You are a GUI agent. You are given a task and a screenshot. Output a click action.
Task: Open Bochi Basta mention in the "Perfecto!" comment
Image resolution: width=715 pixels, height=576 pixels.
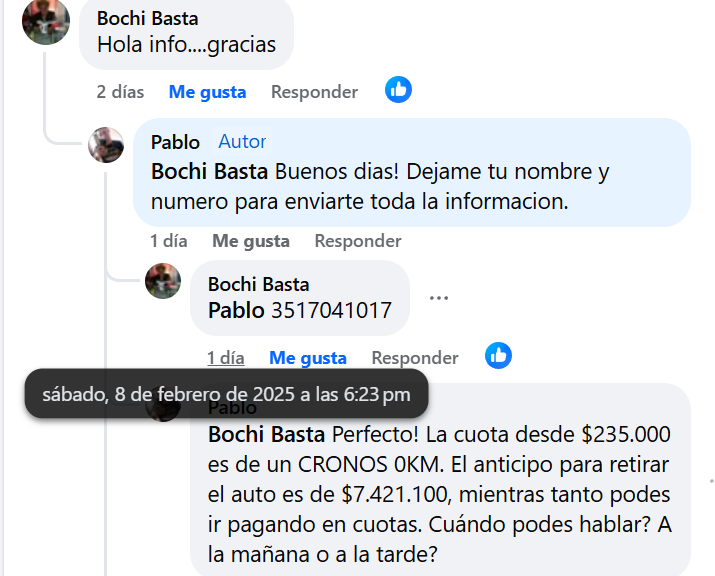(266, 435)
